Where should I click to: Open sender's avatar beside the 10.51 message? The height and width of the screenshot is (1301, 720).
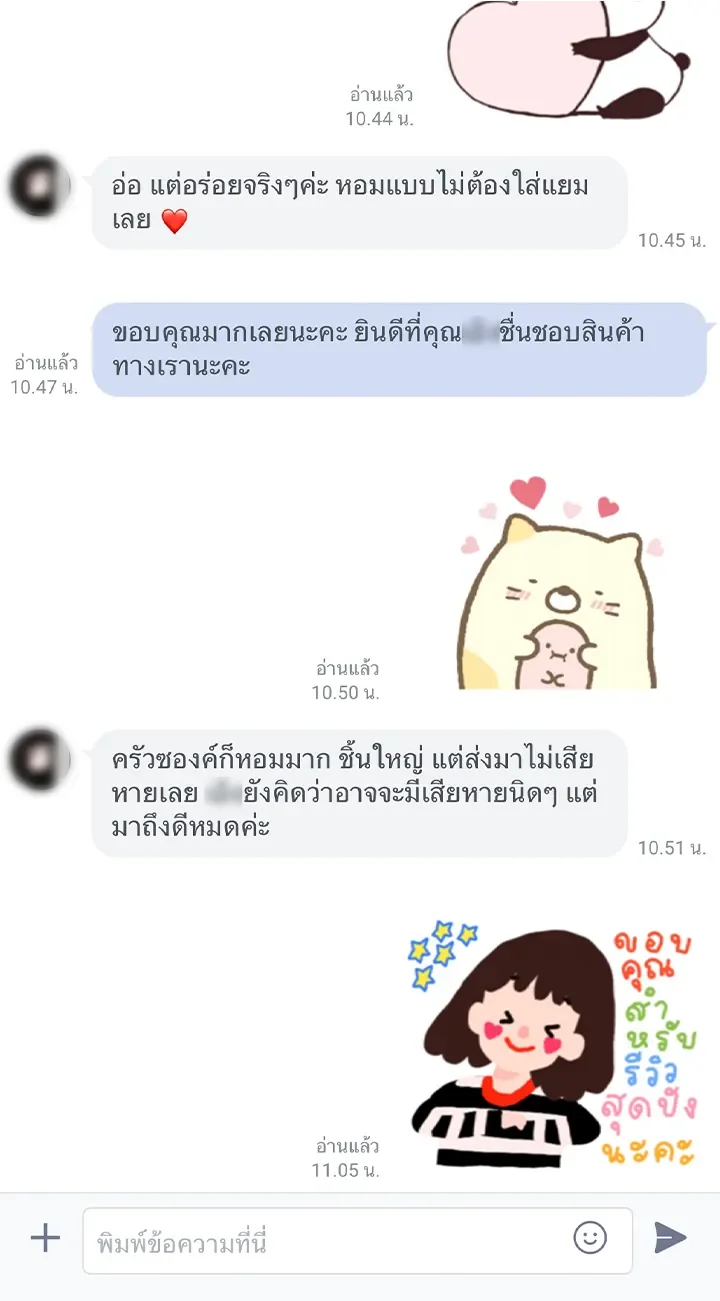[x=39, y=760]
